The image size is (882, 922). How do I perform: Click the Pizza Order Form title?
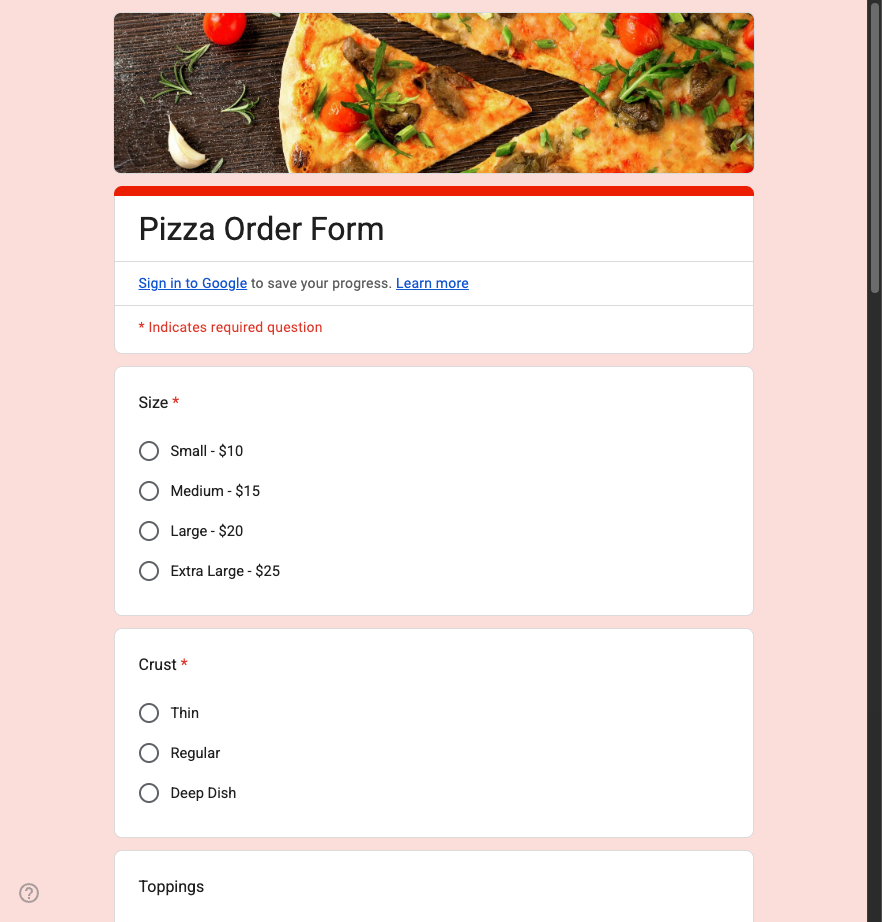tap(261, 229)
